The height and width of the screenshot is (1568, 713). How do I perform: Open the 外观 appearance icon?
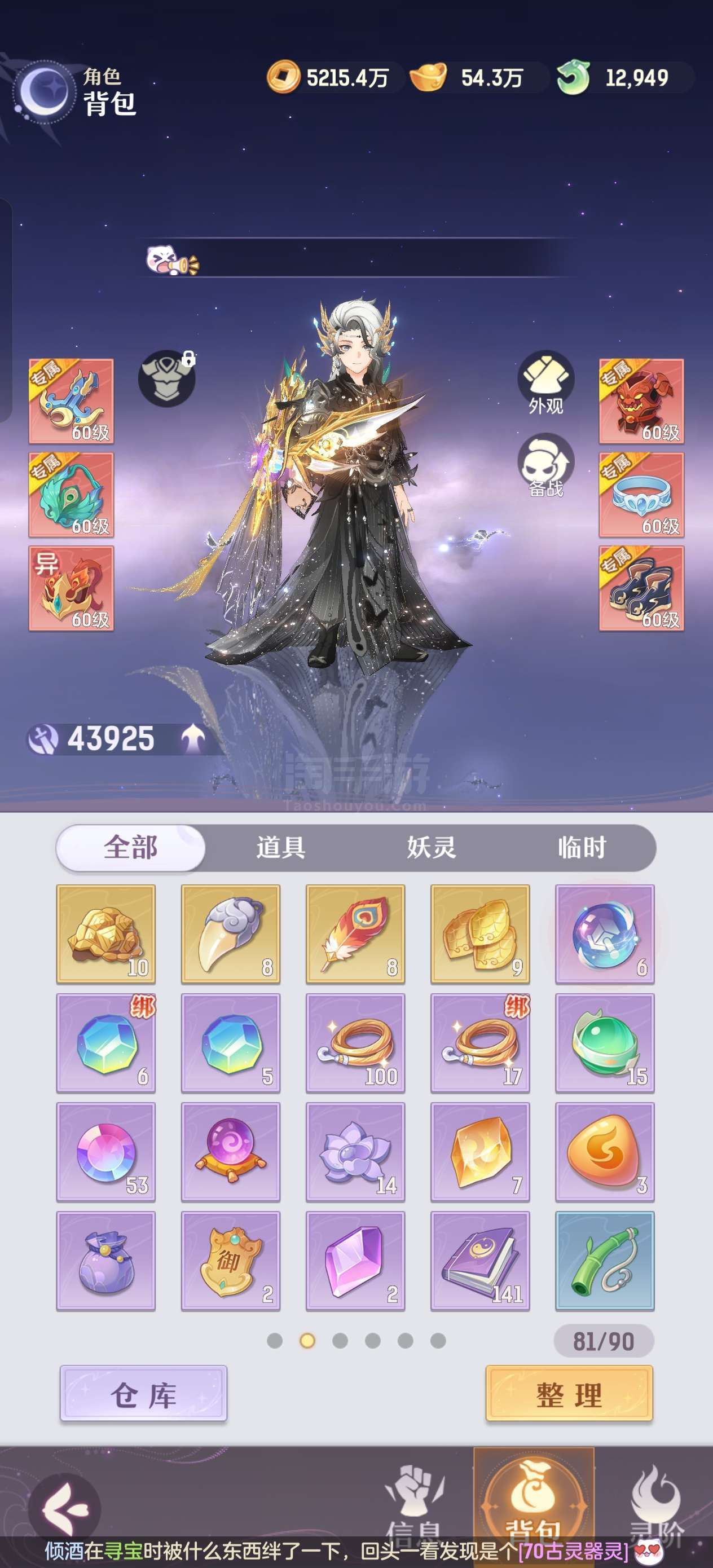point(546,383)
